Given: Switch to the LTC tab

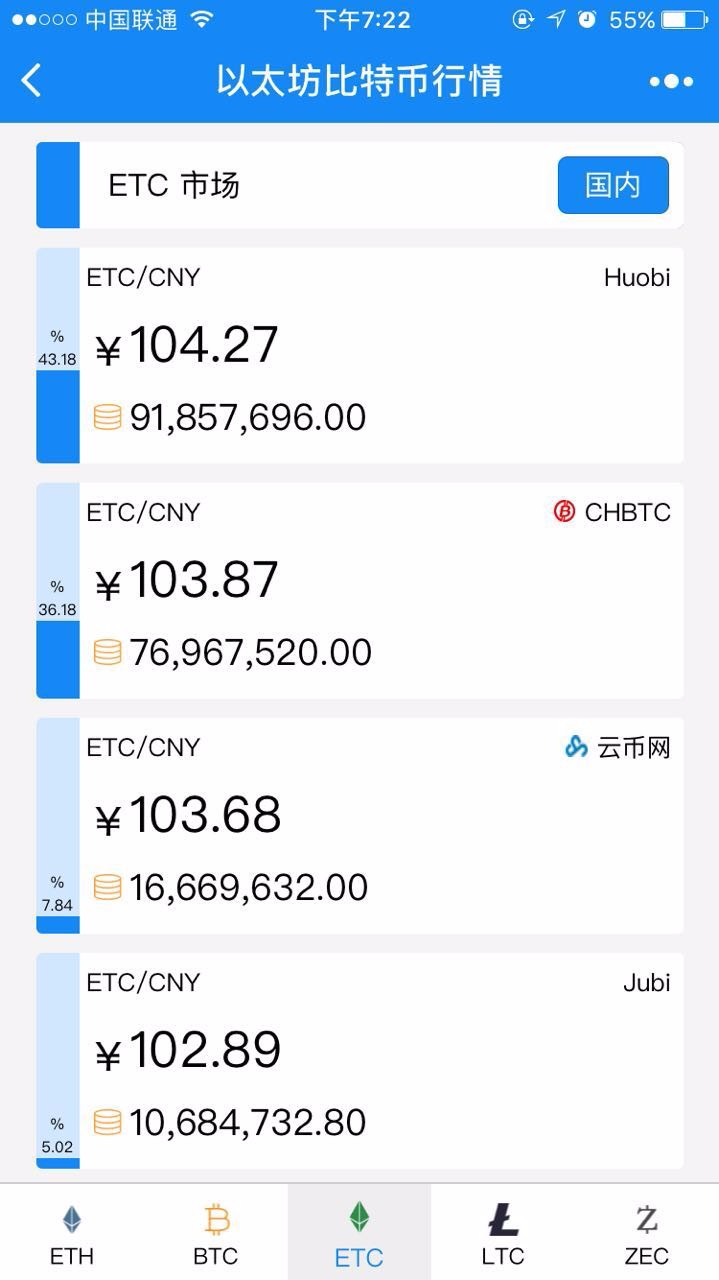Looking at the screenshot, I should pos(503,1233).
